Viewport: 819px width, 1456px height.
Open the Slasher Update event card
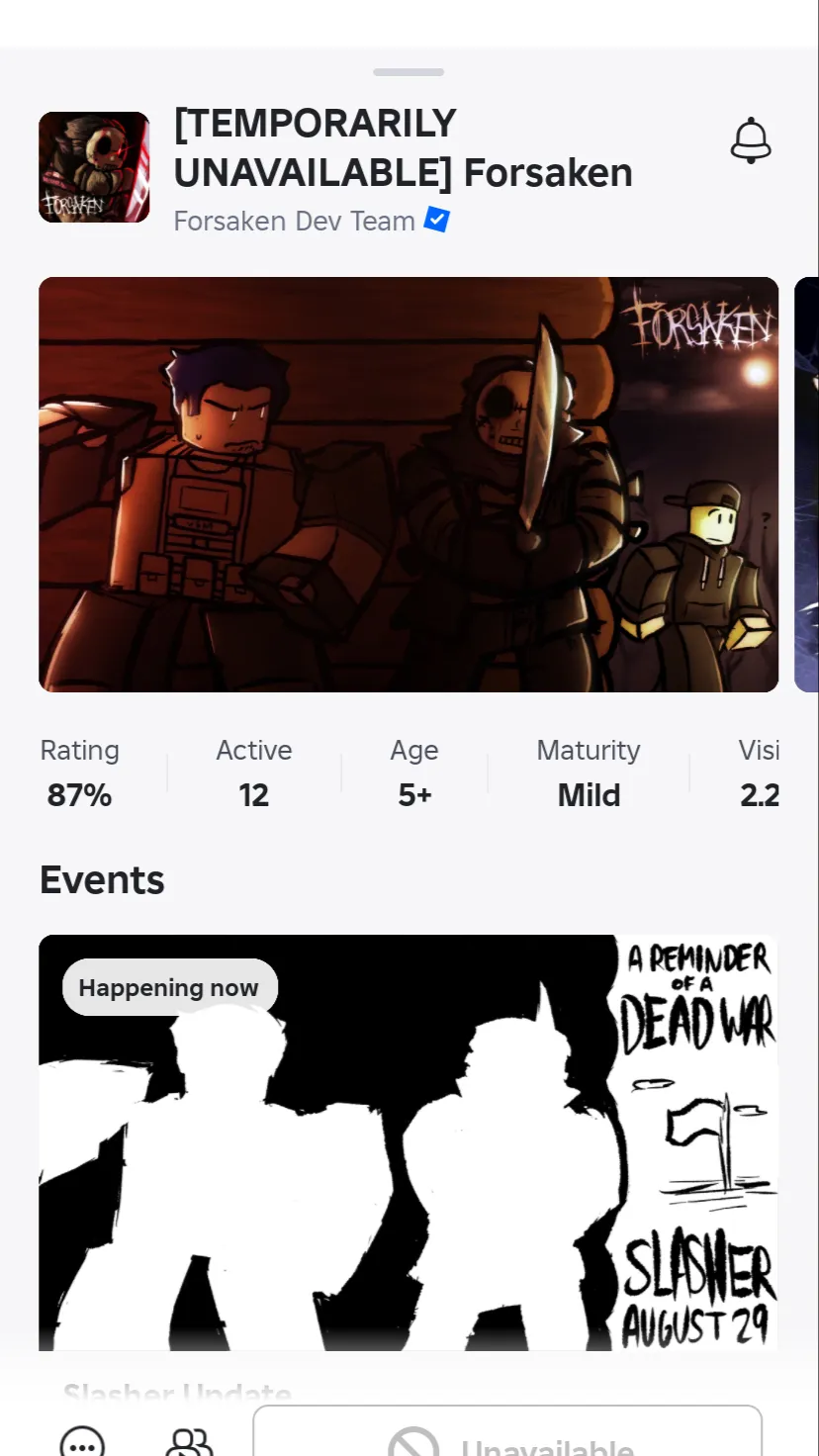(408, 1142)
